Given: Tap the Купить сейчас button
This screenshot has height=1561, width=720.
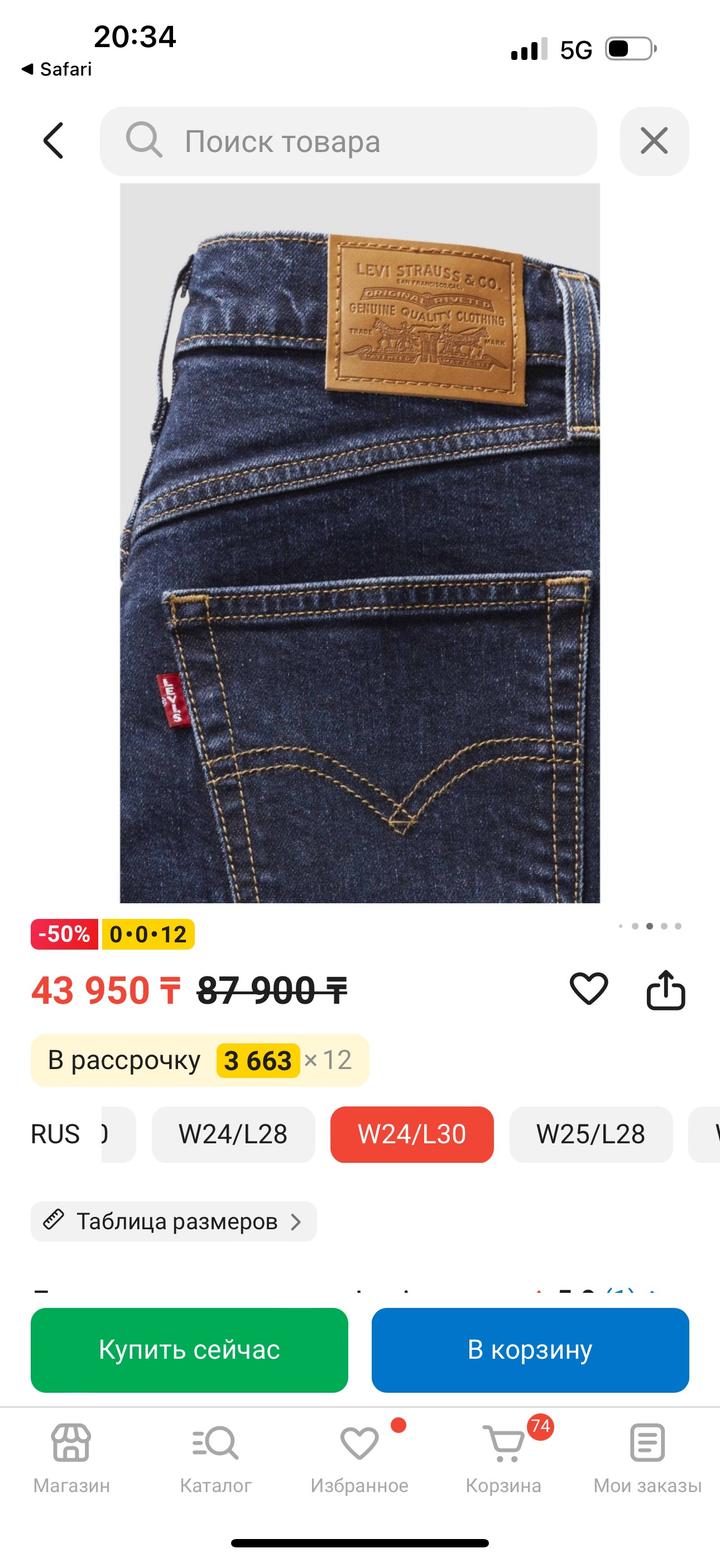Looking at the screenshot, I should [x=188, y=1349].
